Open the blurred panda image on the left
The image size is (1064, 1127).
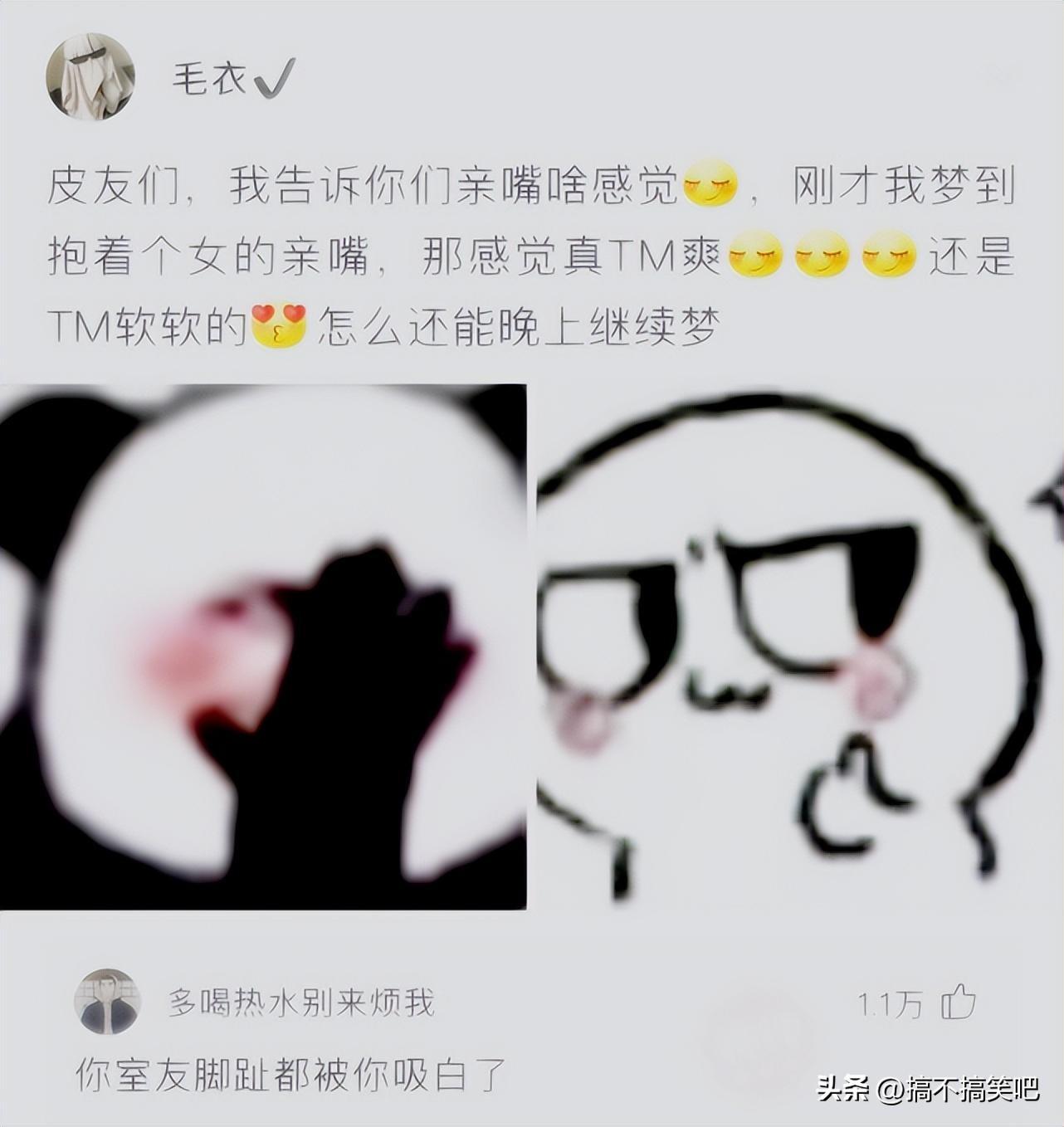tap(262, 646)
